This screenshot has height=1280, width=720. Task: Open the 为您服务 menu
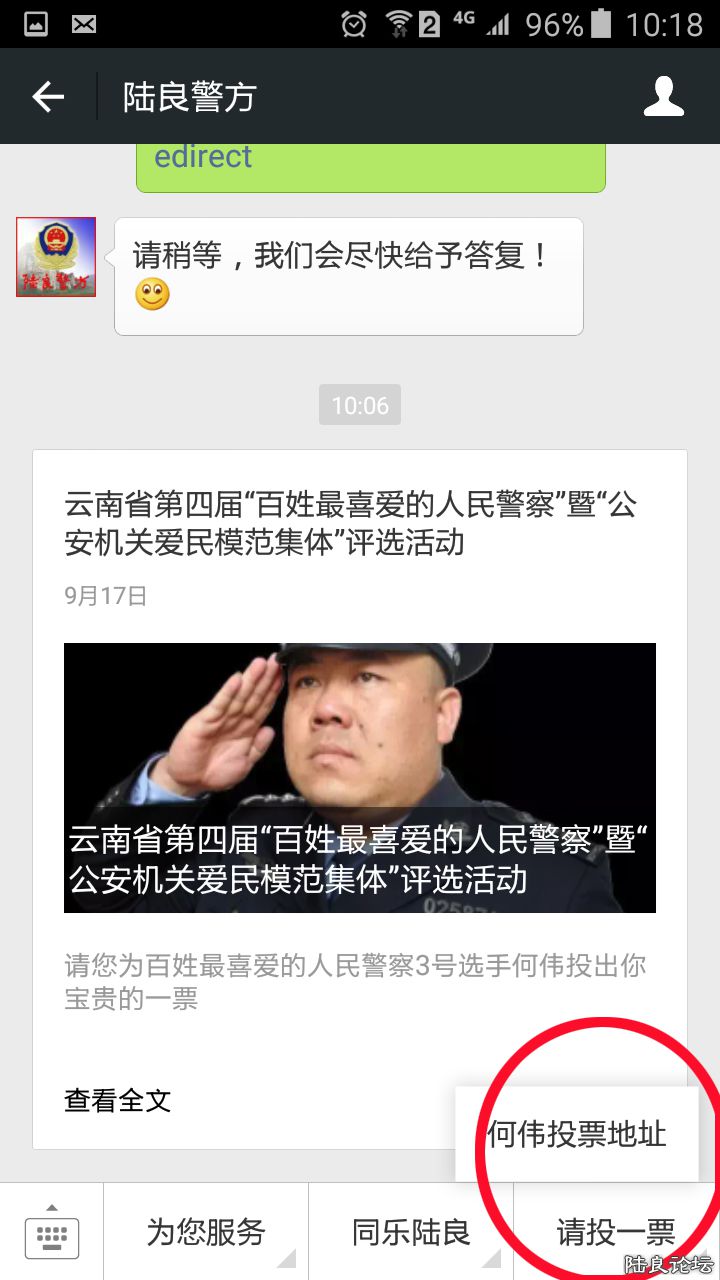(206, 1233)
